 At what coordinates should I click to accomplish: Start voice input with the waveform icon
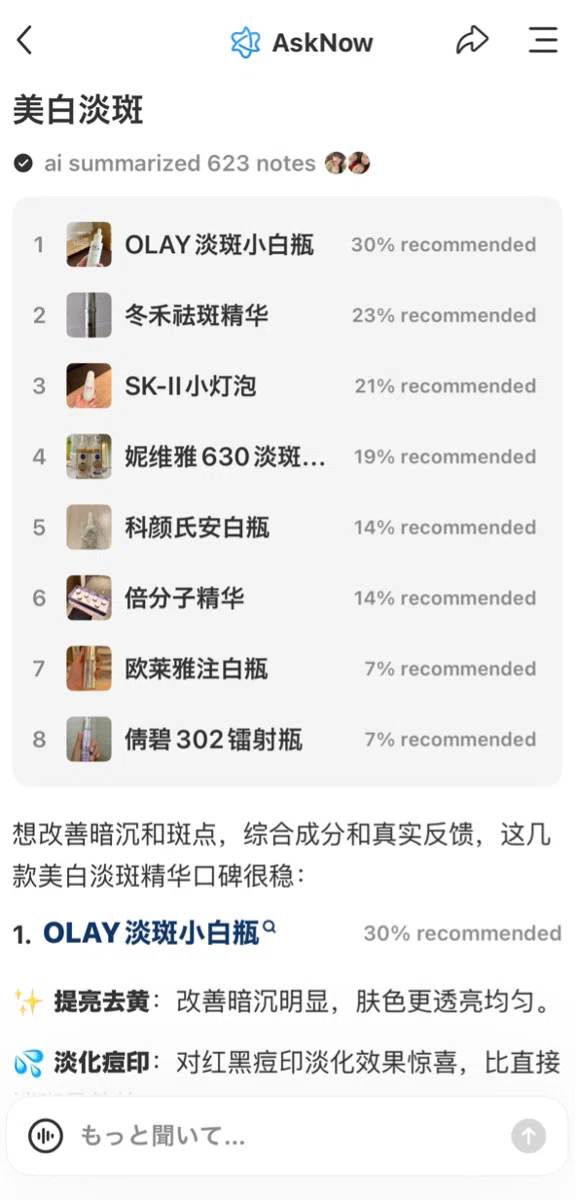[45, 1136]
